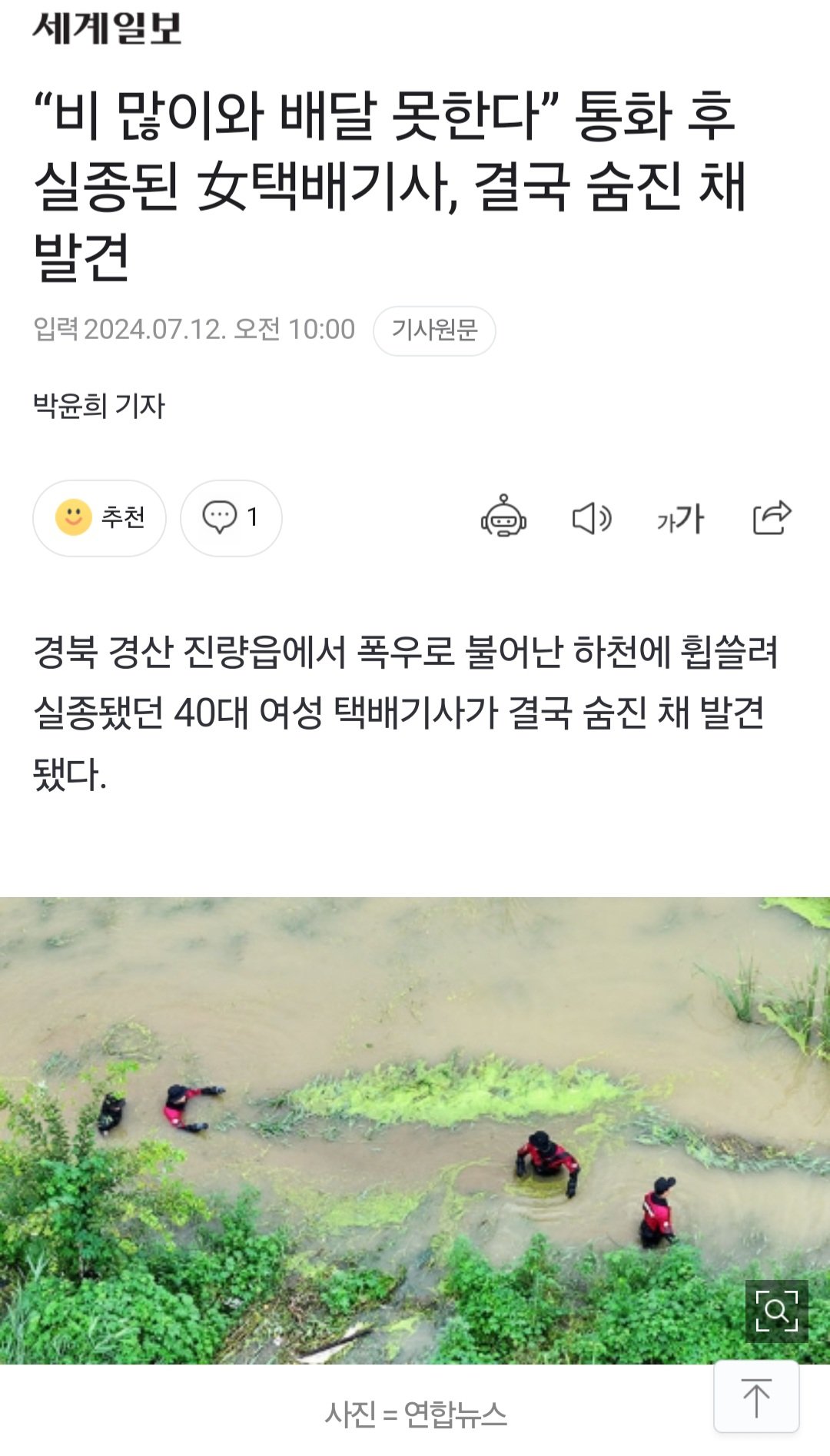This screenshot has height=1456, width=830.
Task: Recommend the article with 추천 button
Action: 99,518
